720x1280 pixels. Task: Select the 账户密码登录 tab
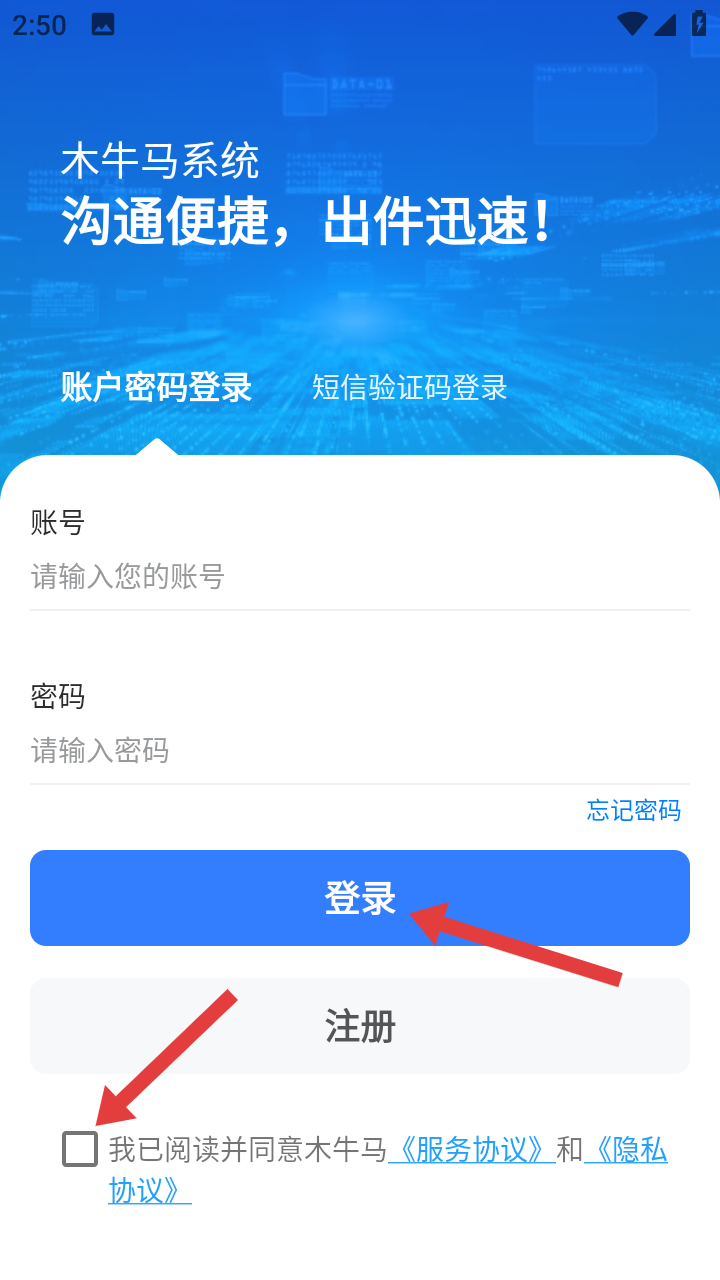(156, 388)
